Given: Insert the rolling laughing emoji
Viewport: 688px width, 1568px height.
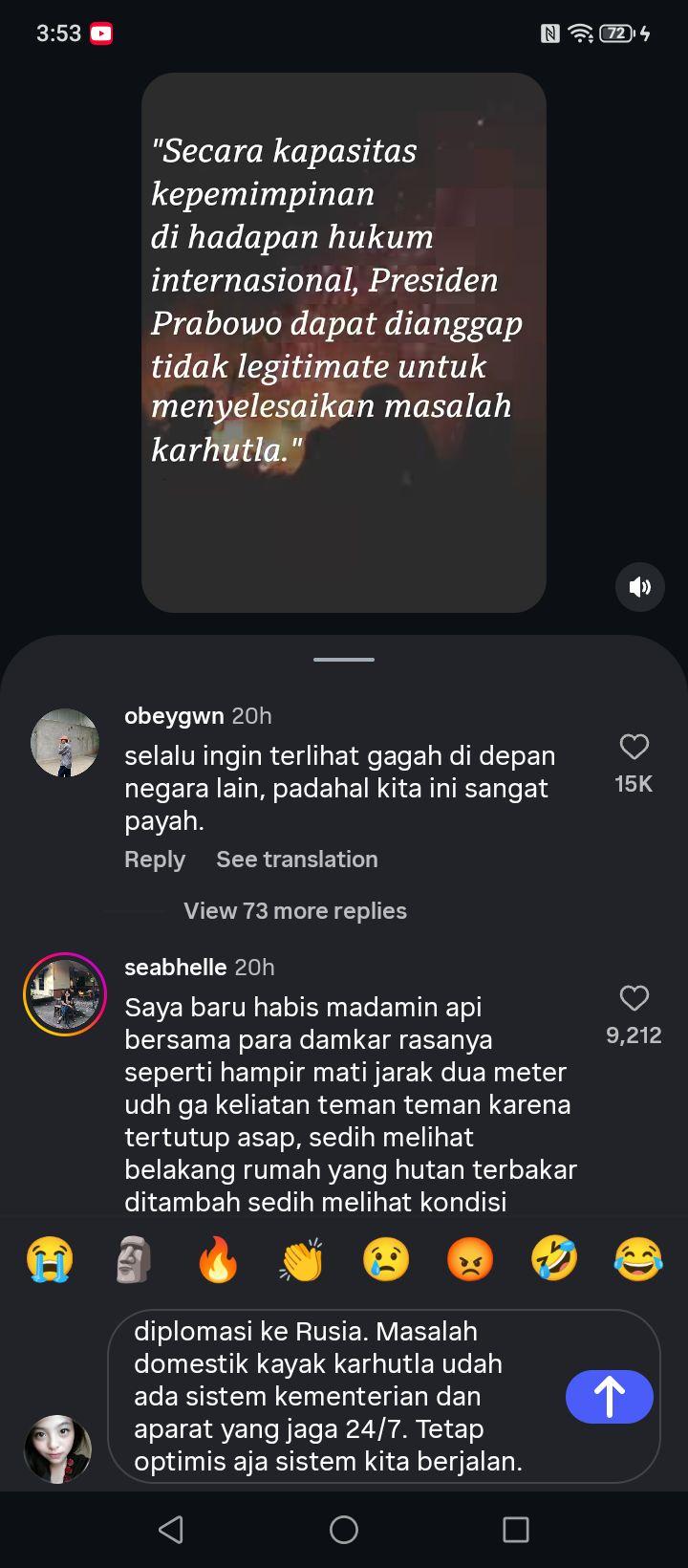Looking at the screenshot, I should (554, 1259).
